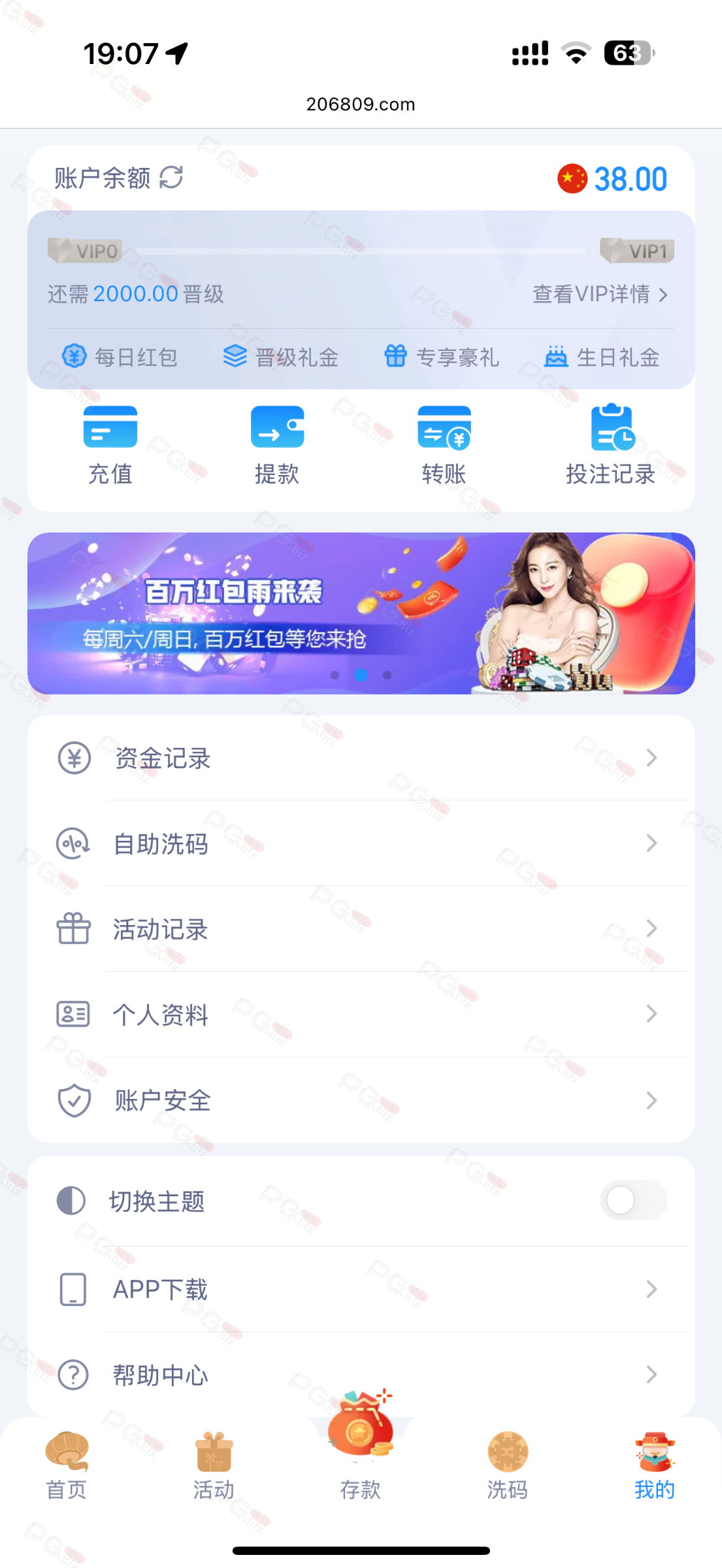Open 生日礼金 benefit
This screenshot has width=722, height=1568.
click(602, 357)
